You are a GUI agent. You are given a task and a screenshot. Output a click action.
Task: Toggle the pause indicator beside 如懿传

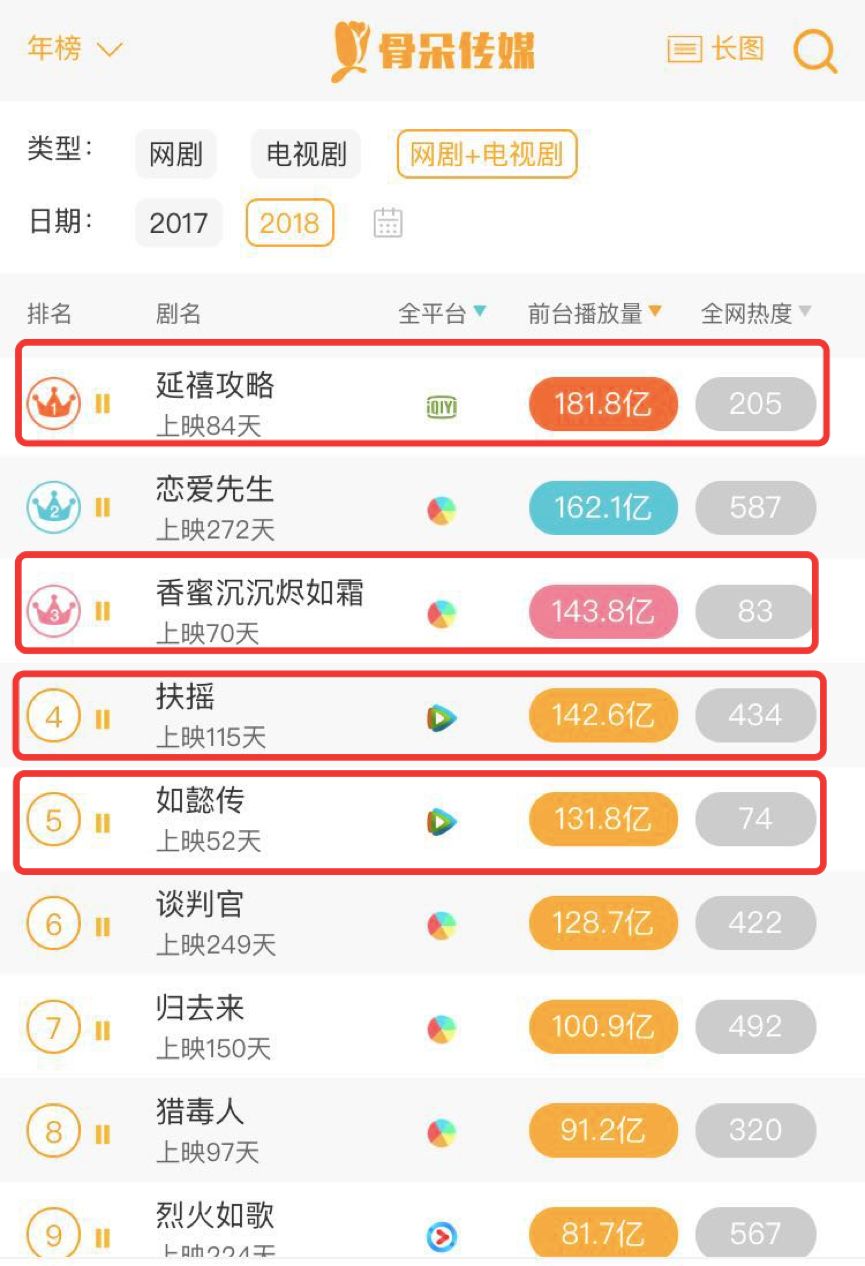tap(102, 819)
